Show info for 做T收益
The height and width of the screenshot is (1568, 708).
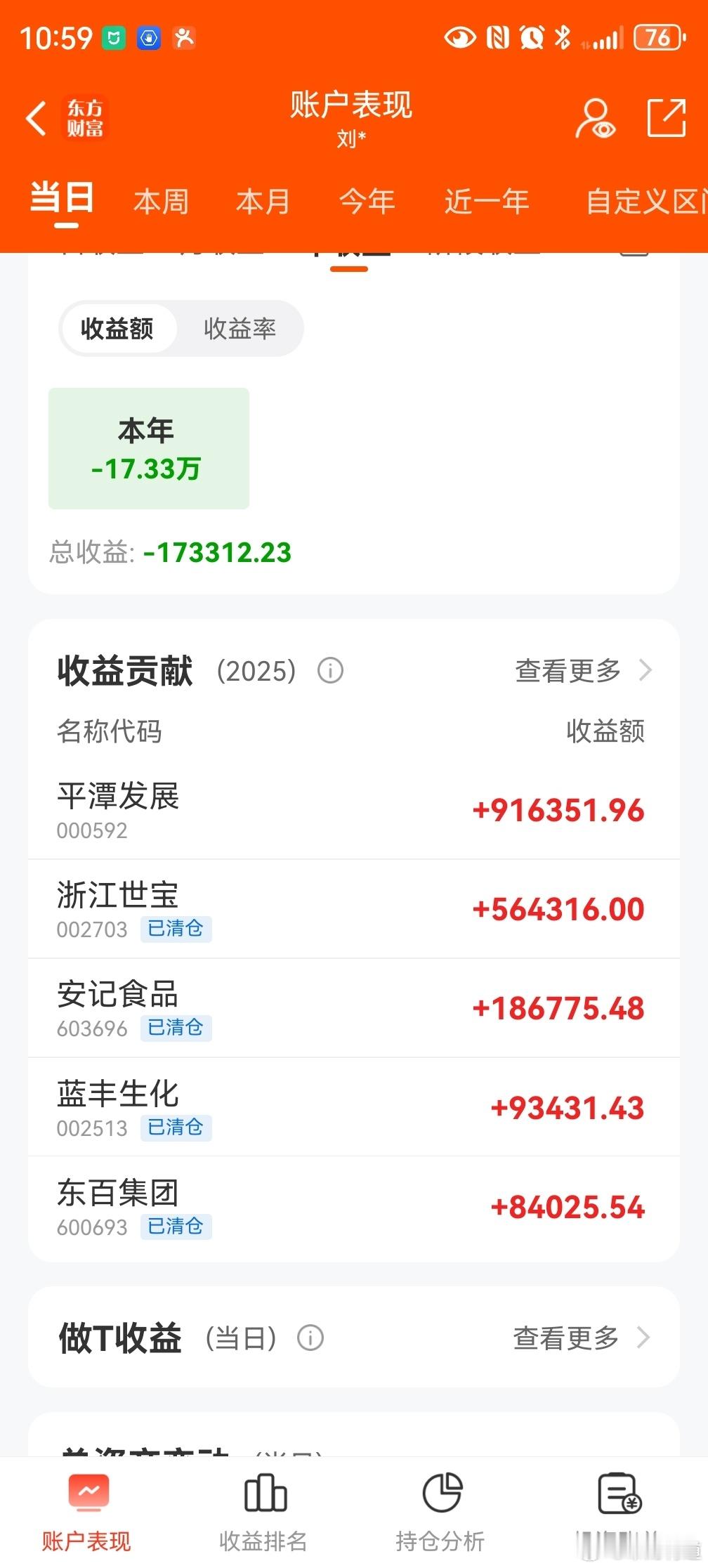310,1338
